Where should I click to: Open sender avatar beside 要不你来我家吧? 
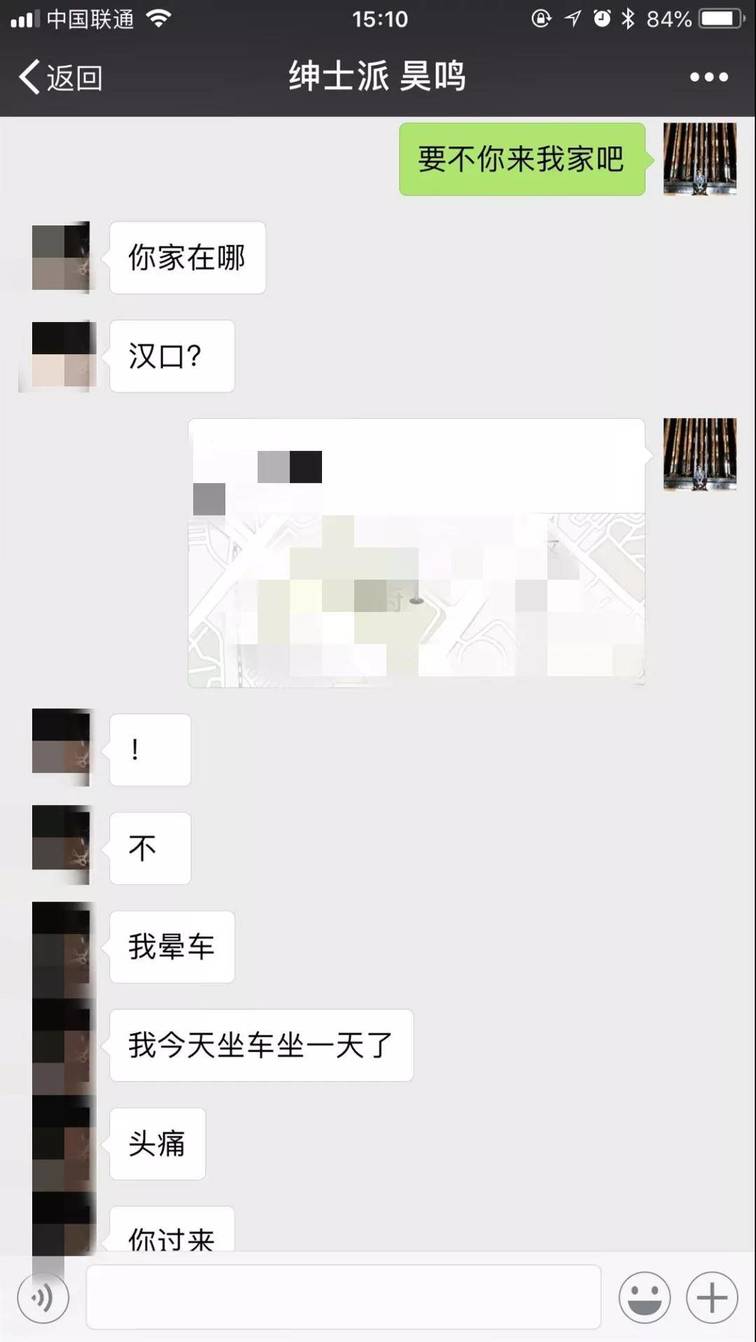[x=699, y=159]
